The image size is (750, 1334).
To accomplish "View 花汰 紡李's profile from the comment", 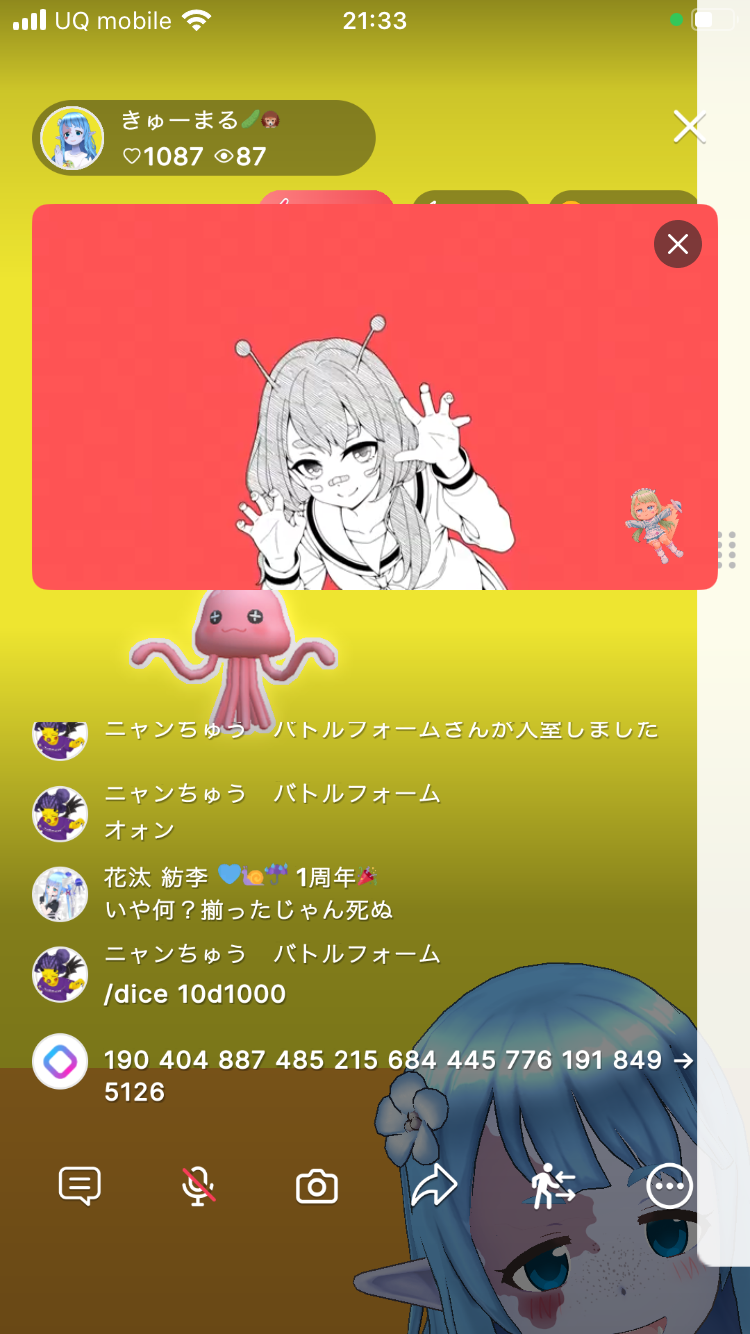I will click(60, 893).
